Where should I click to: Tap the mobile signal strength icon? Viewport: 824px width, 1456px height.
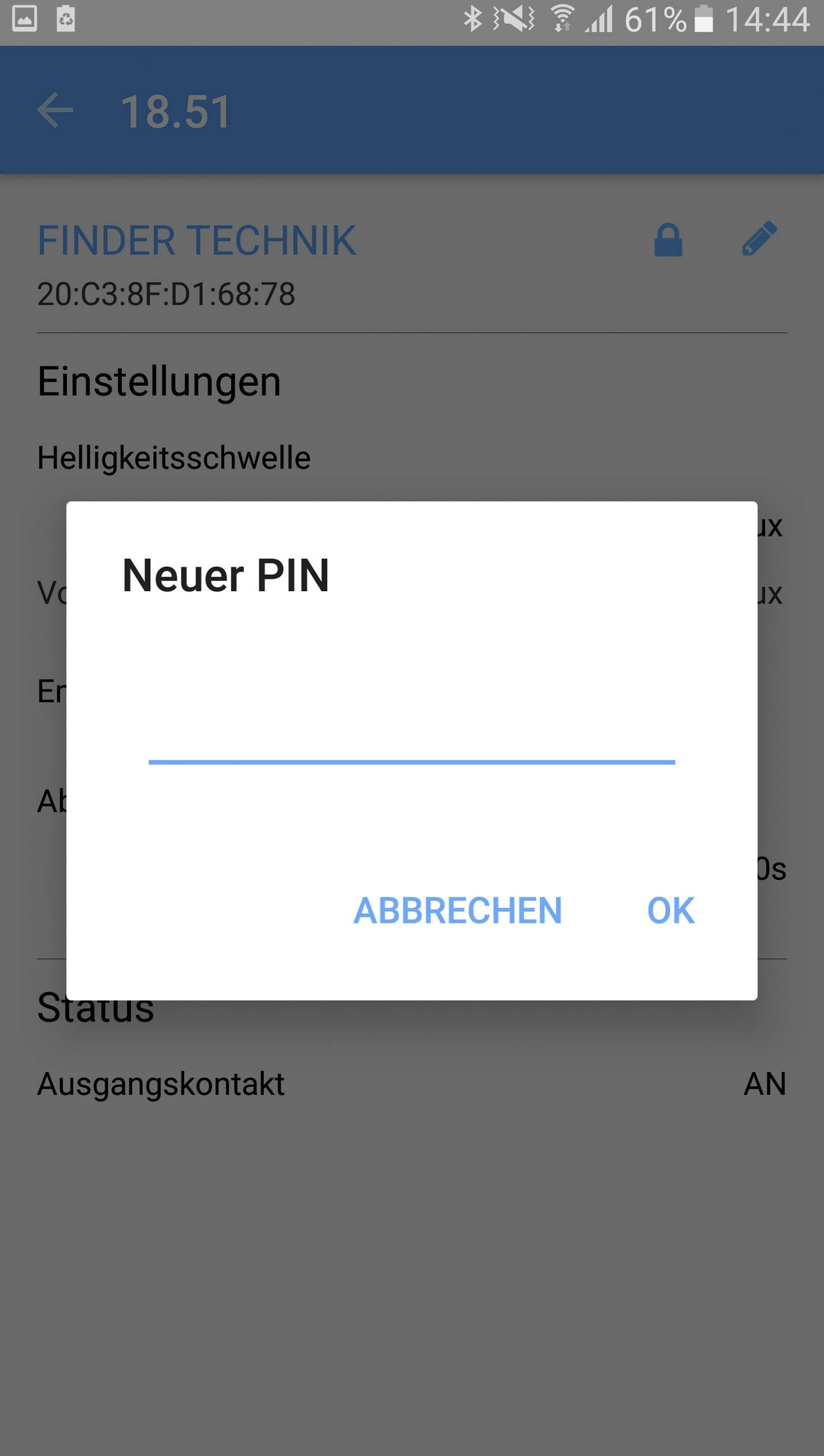pyautogui.click(x=598, y=17)
